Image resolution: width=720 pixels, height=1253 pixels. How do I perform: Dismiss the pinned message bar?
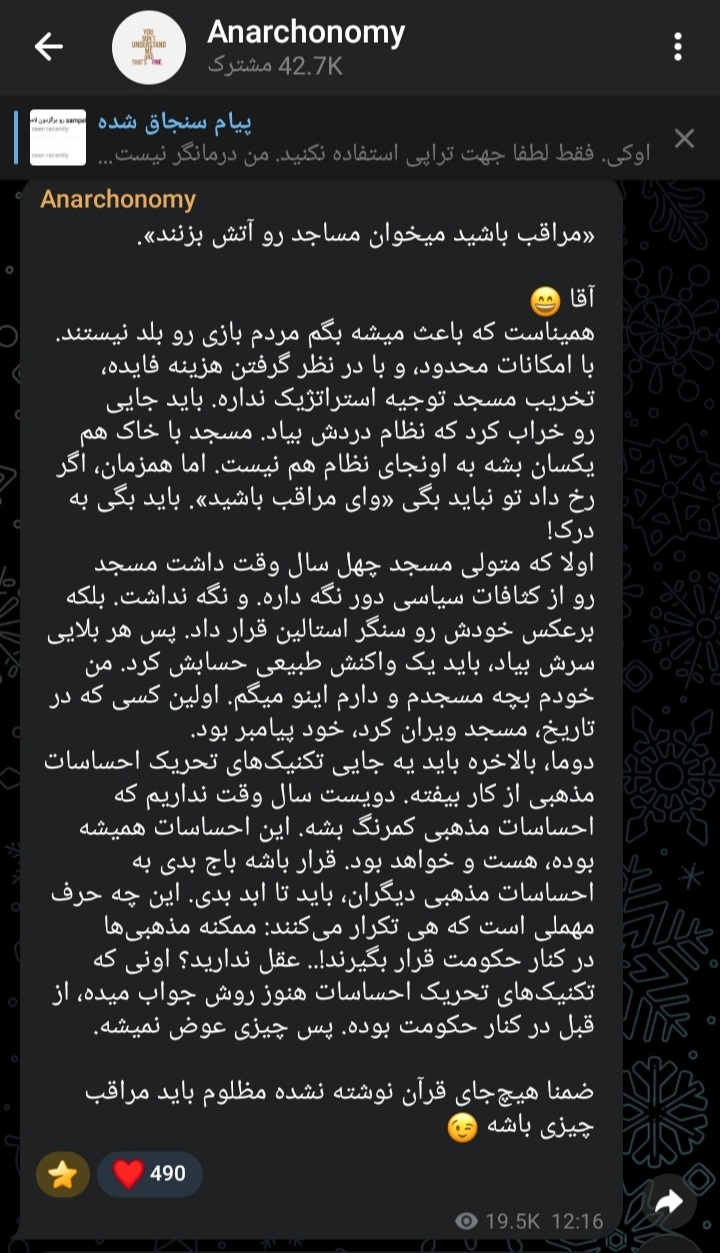point(684,138)
